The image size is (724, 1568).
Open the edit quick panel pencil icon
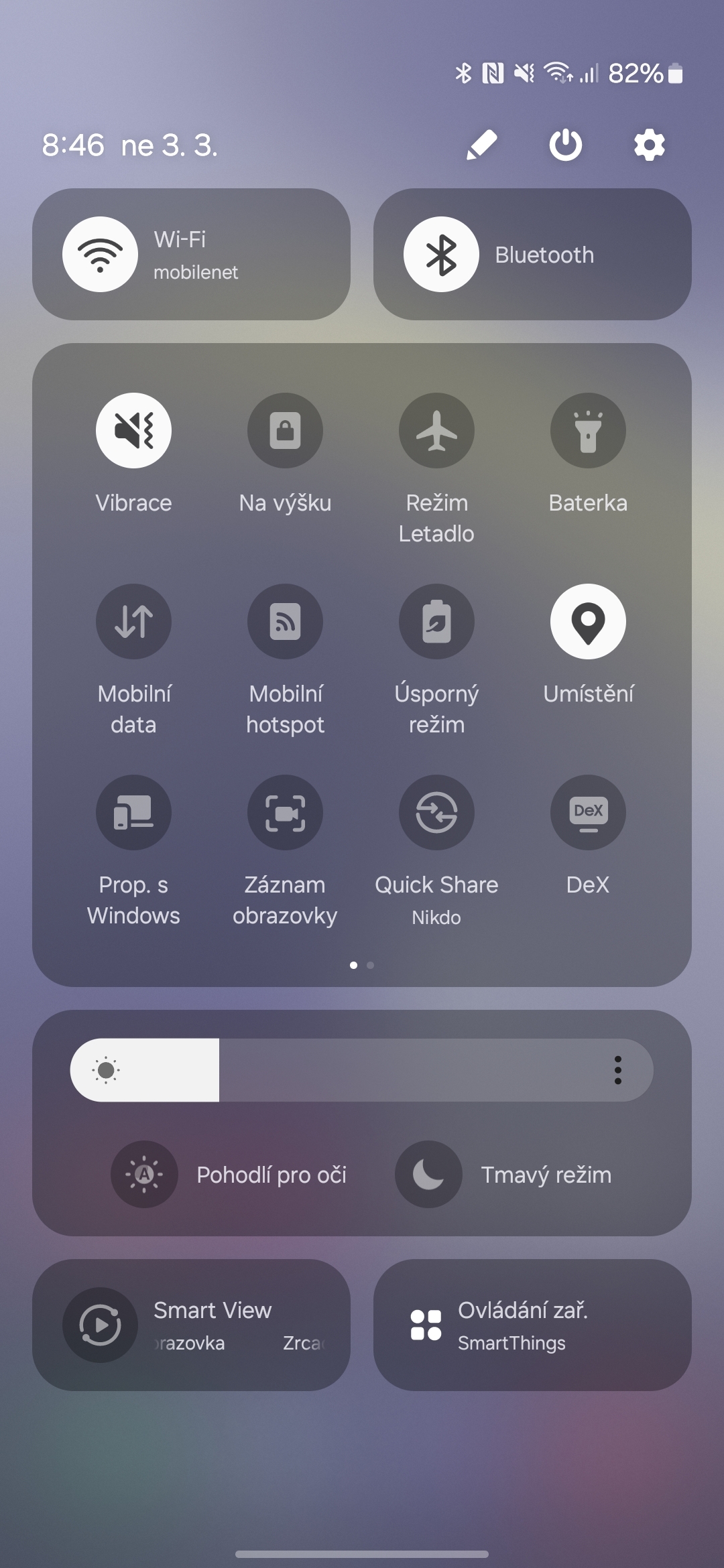point(481,145)
